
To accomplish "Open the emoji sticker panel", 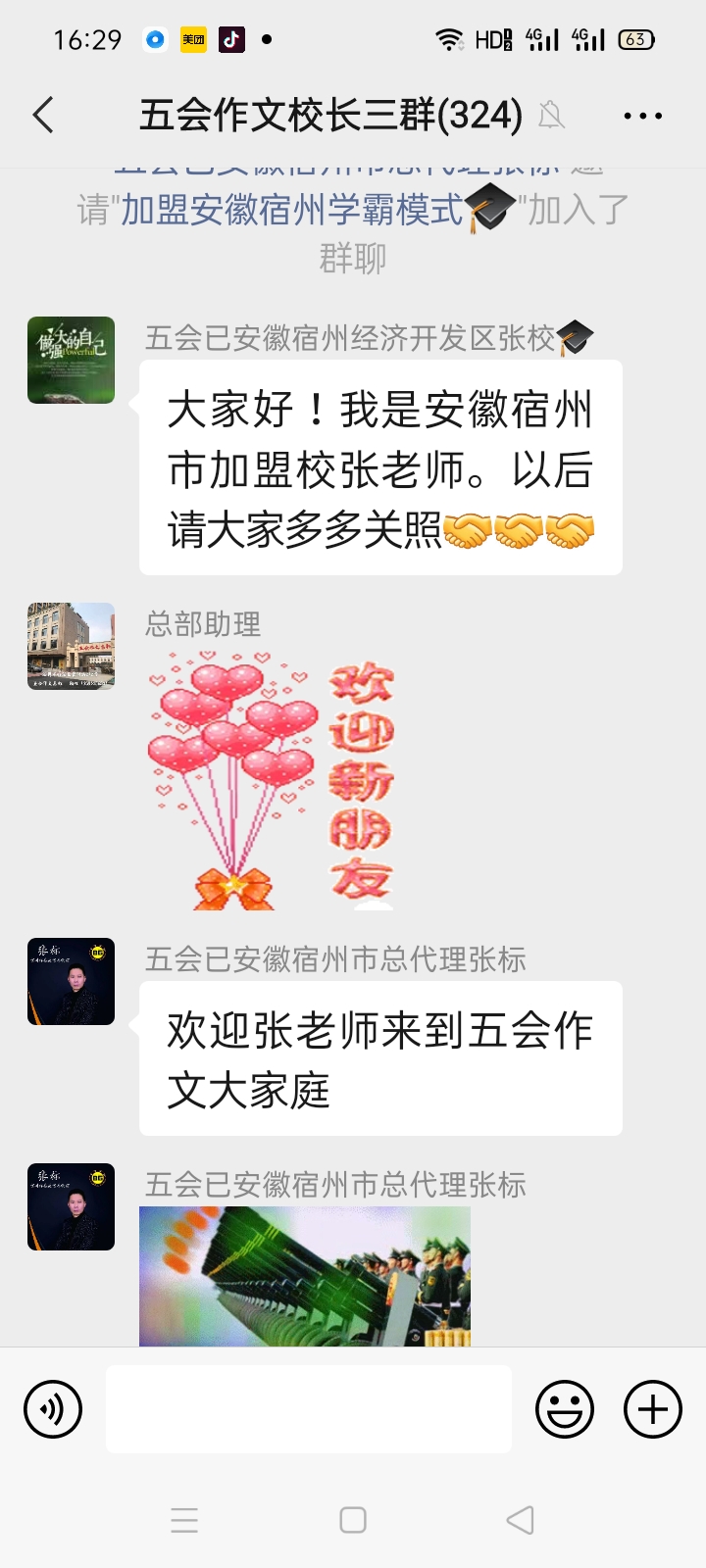I will coord(565,1409).
